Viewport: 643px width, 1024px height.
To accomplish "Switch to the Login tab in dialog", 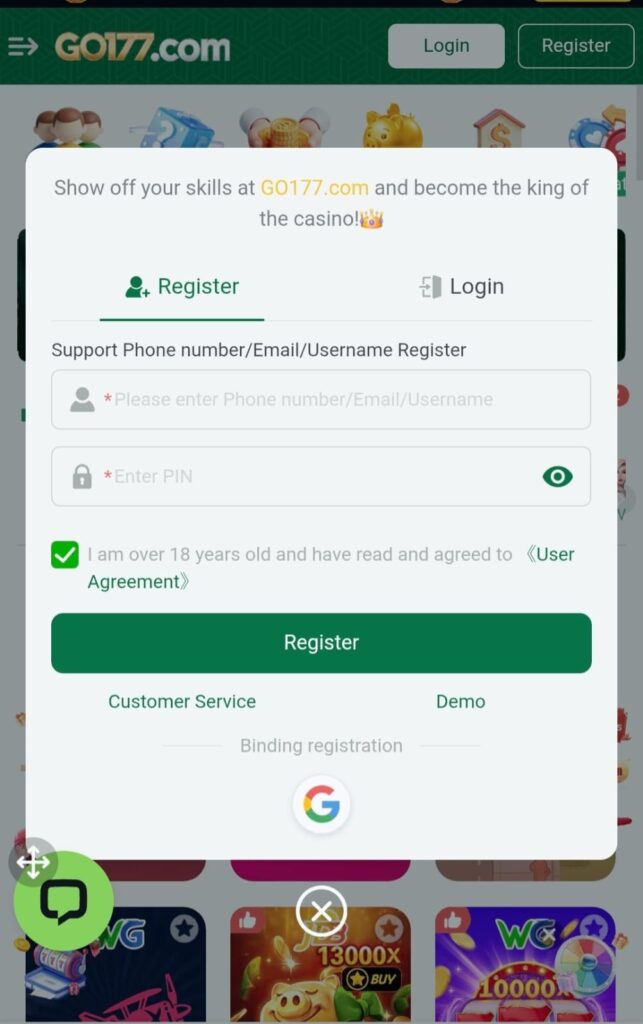I will (x=461, y=287).
